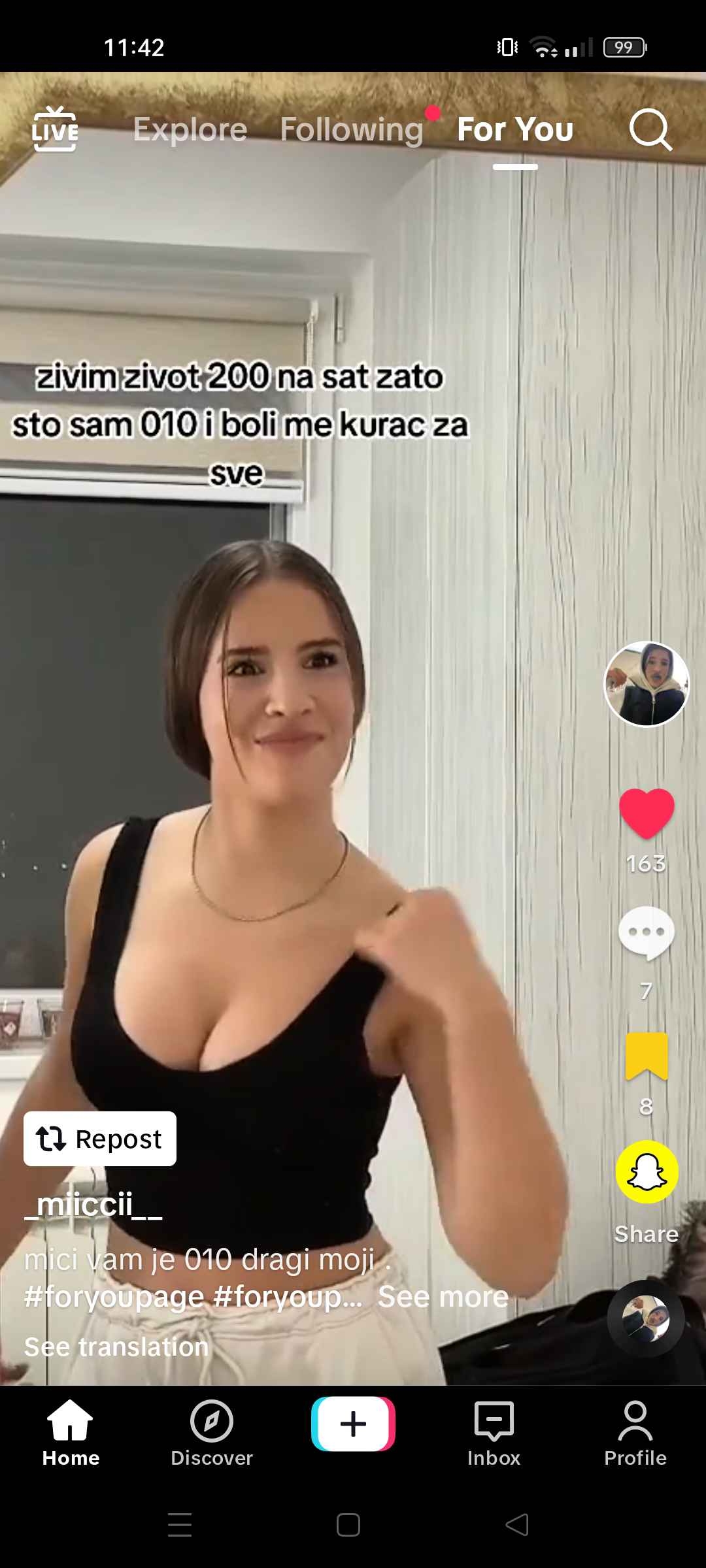
Task: Tap See translation under the caption
Action: (116, 1347)
